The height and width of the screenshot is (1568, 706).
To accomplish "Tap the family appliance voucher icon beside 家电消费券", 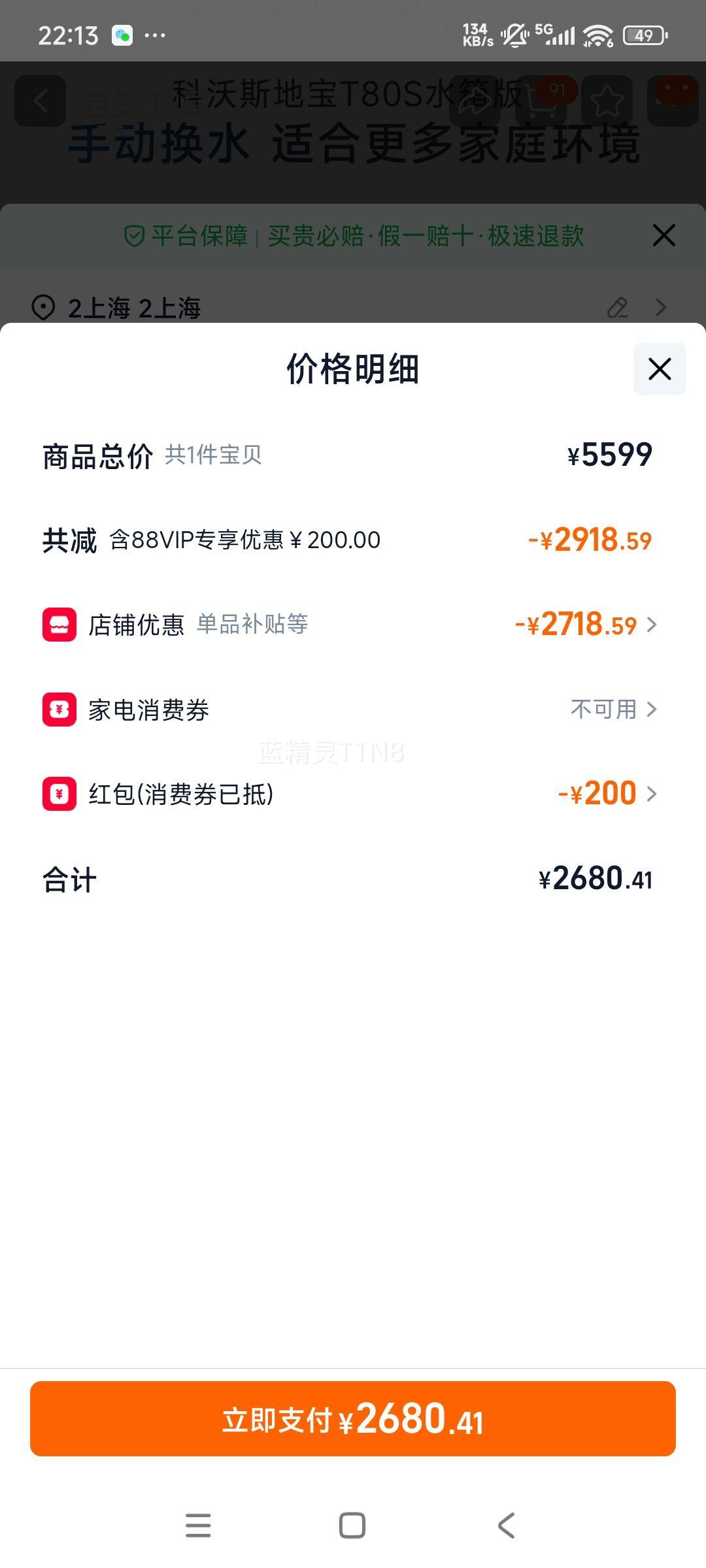I will point(58,710).
